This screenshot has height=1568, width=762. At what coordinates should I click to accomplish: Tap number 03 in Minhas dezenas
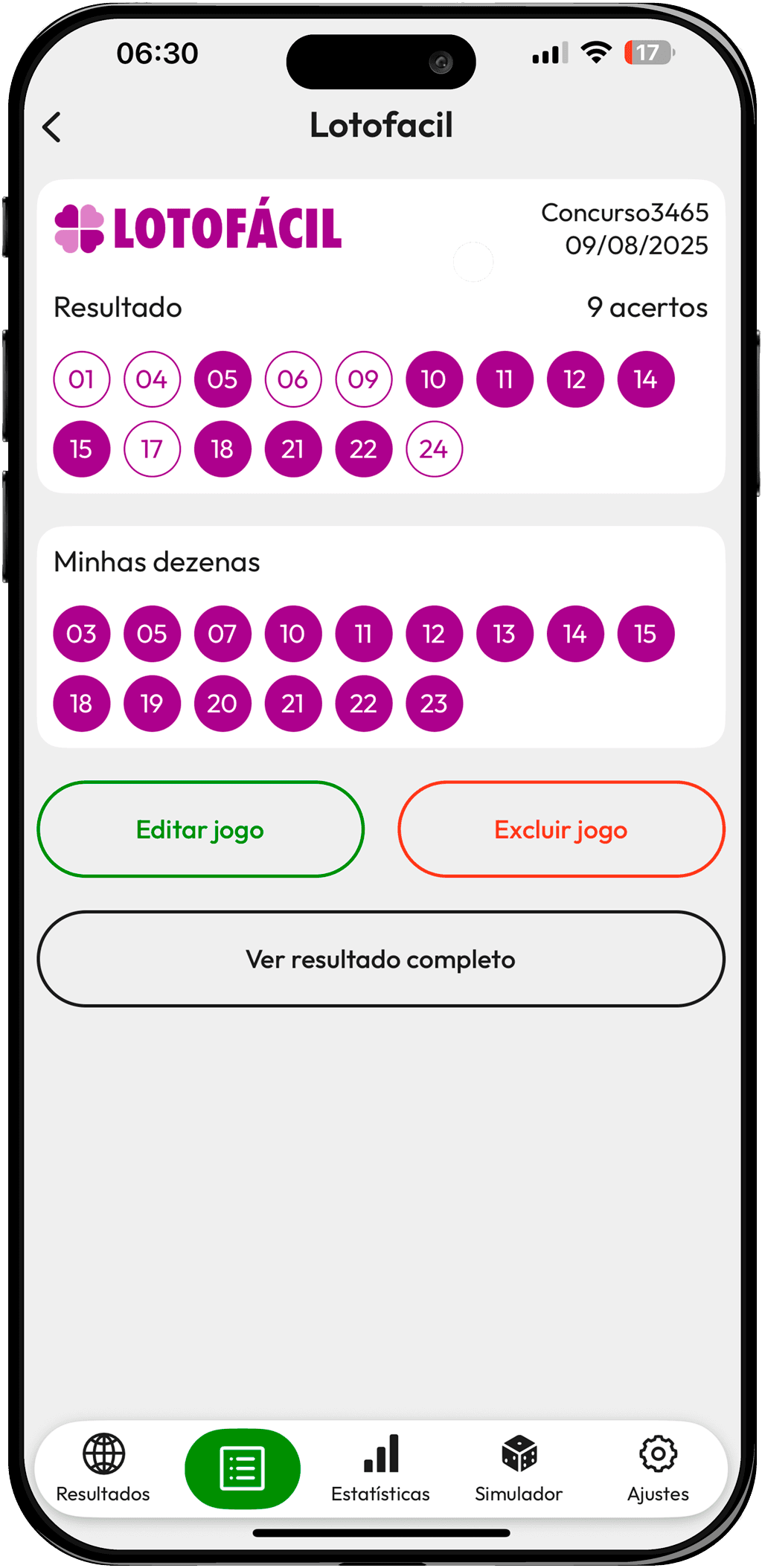click(x=82, y=633)
